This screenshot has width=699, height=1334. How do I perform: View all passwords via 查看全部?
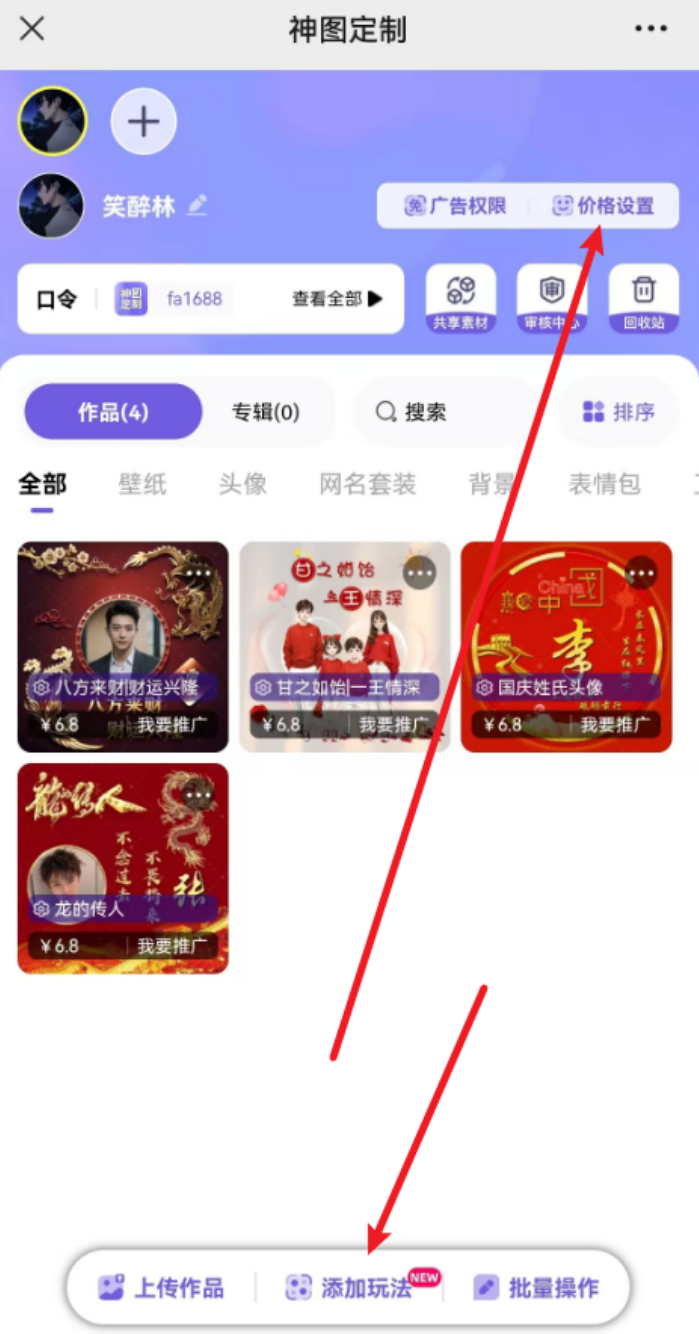pyautogui.click(x=337, y=298)
